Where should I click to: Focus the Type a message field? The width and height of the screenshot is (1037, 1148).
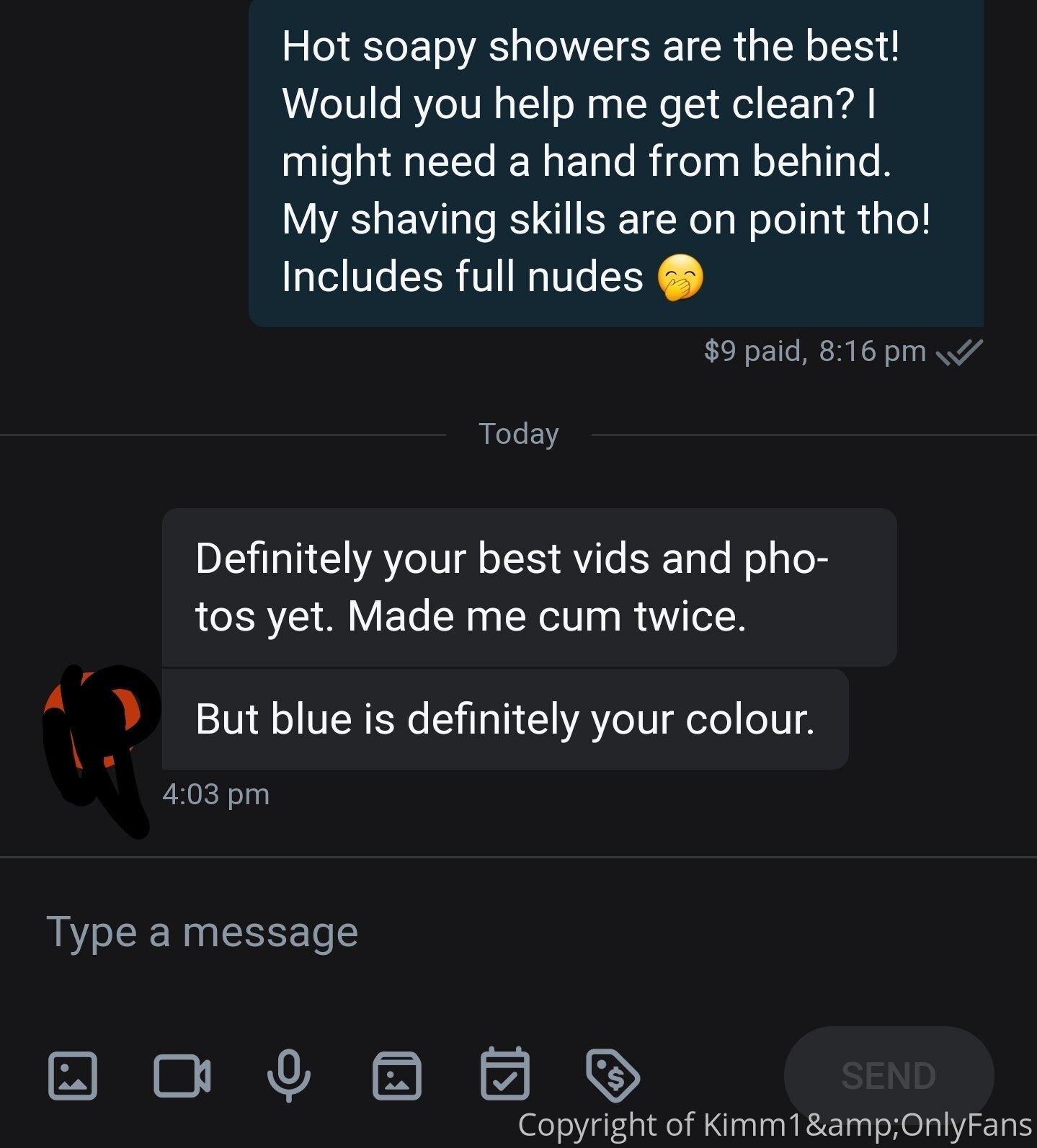432,932
